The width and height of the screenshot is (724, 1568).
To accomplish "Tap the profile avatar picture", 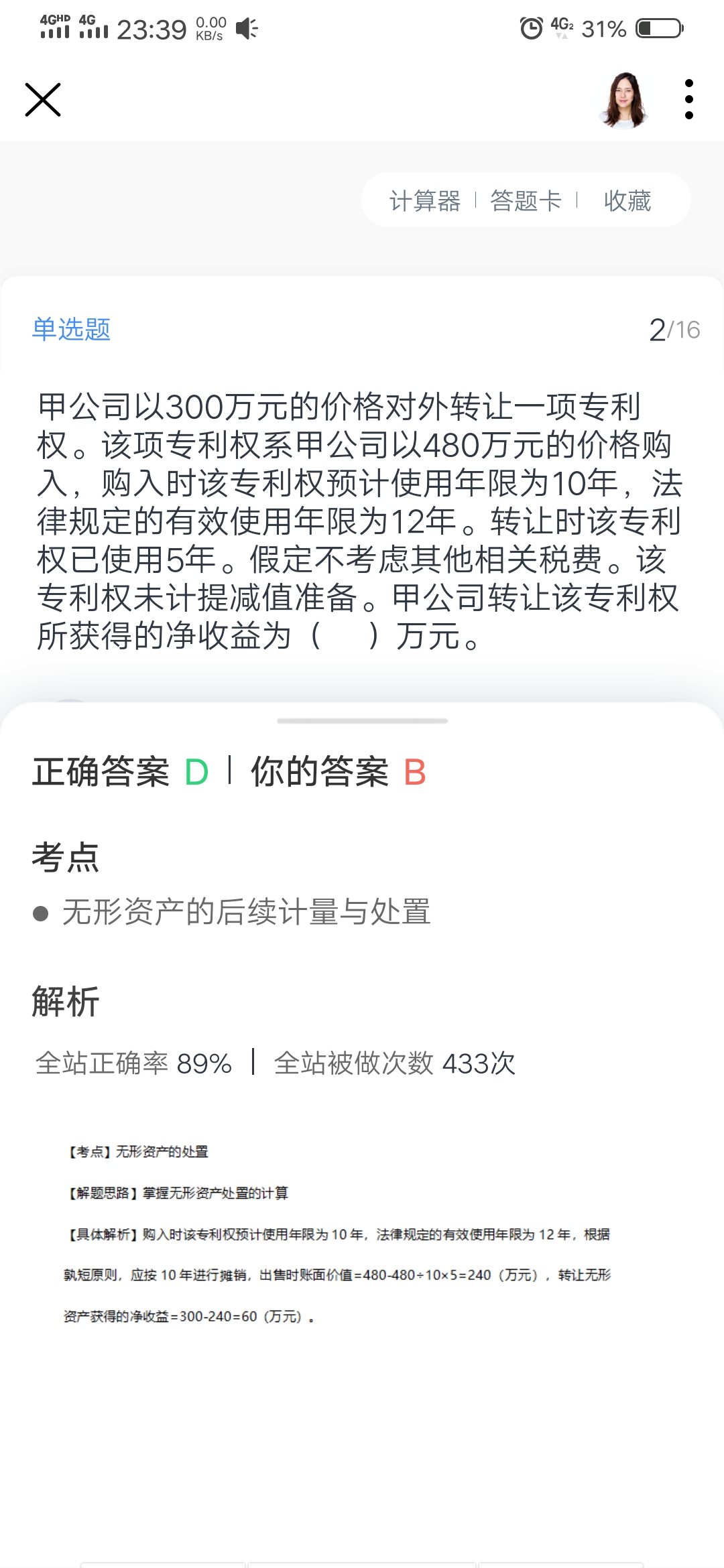I will click(623, 100).
